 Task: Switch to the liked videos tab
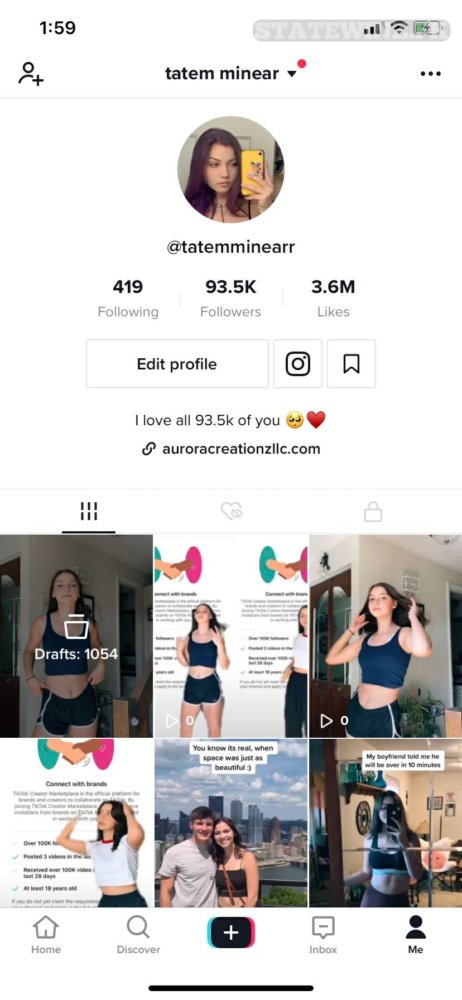coord(232,511)
